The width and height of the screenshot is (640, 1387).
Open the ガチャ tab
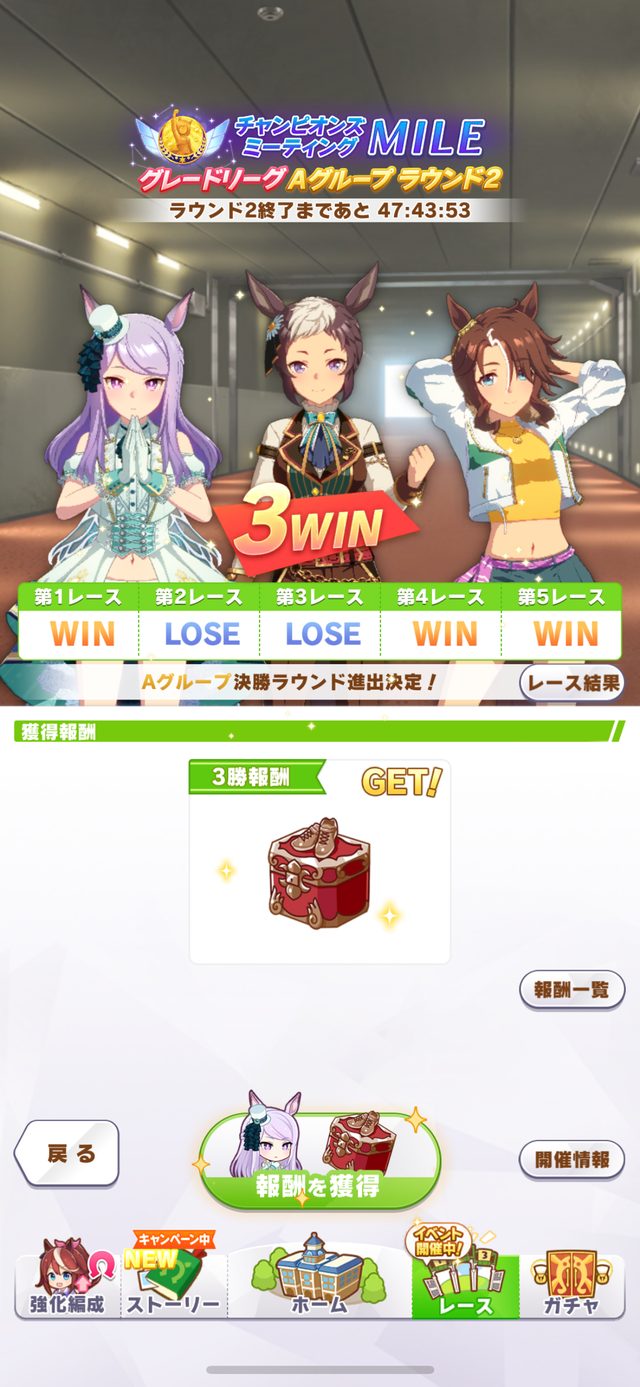click(571, 1285)
